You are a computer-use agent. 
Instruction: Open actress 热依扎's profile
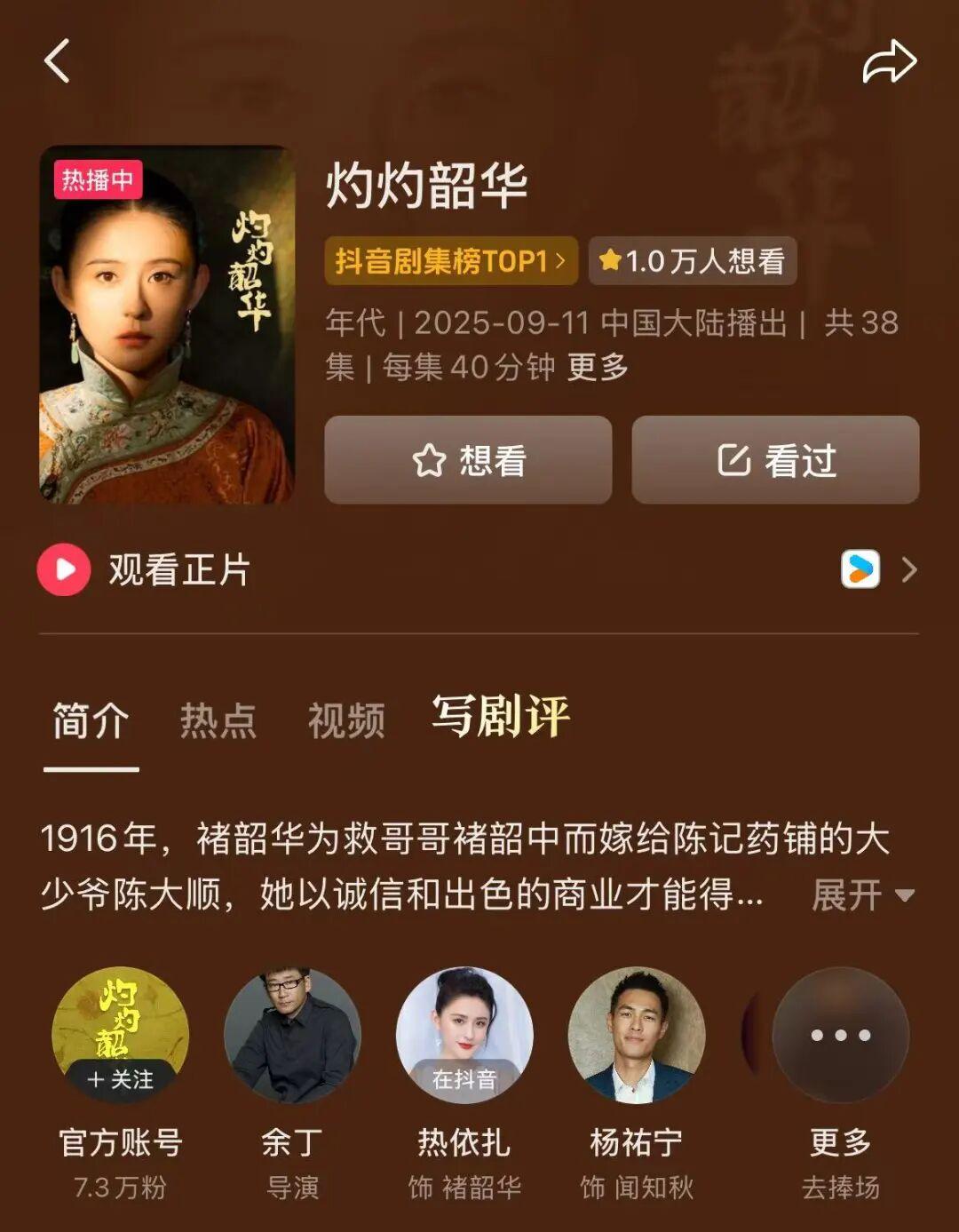tap(464, 1036)
